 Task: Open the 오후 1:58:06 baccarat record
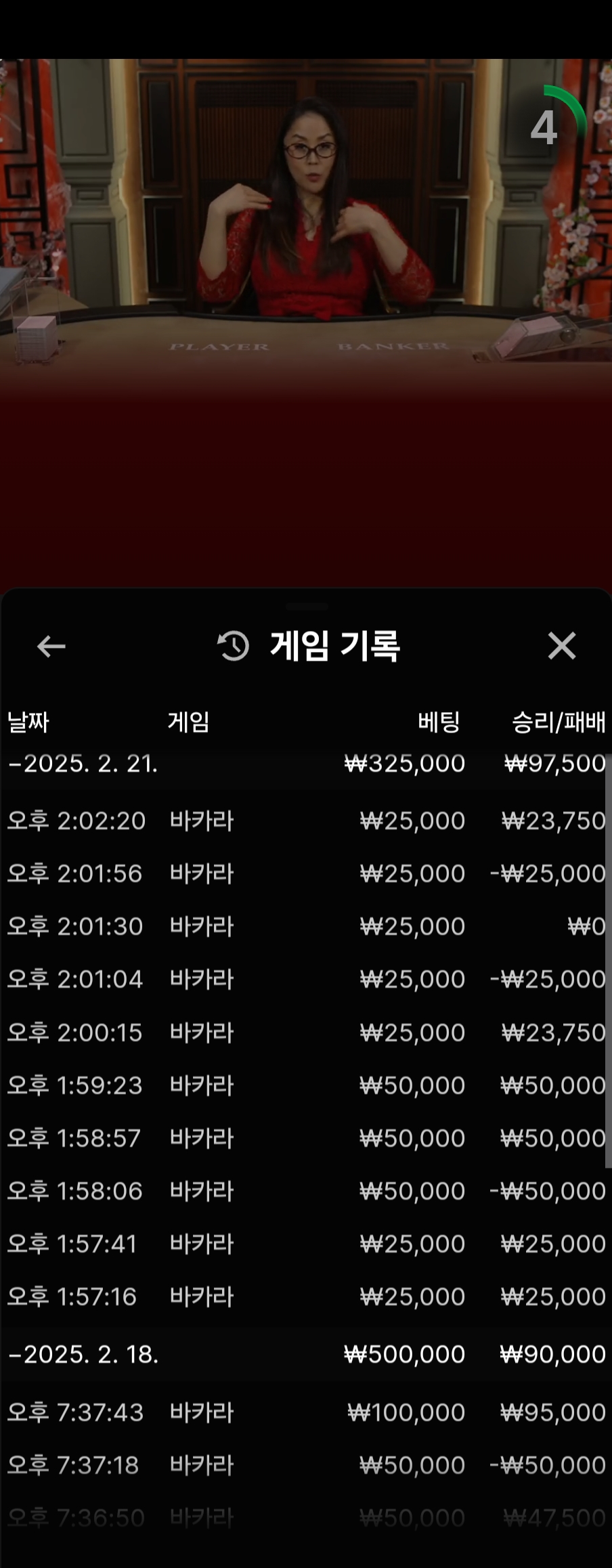pos(305,1191)
